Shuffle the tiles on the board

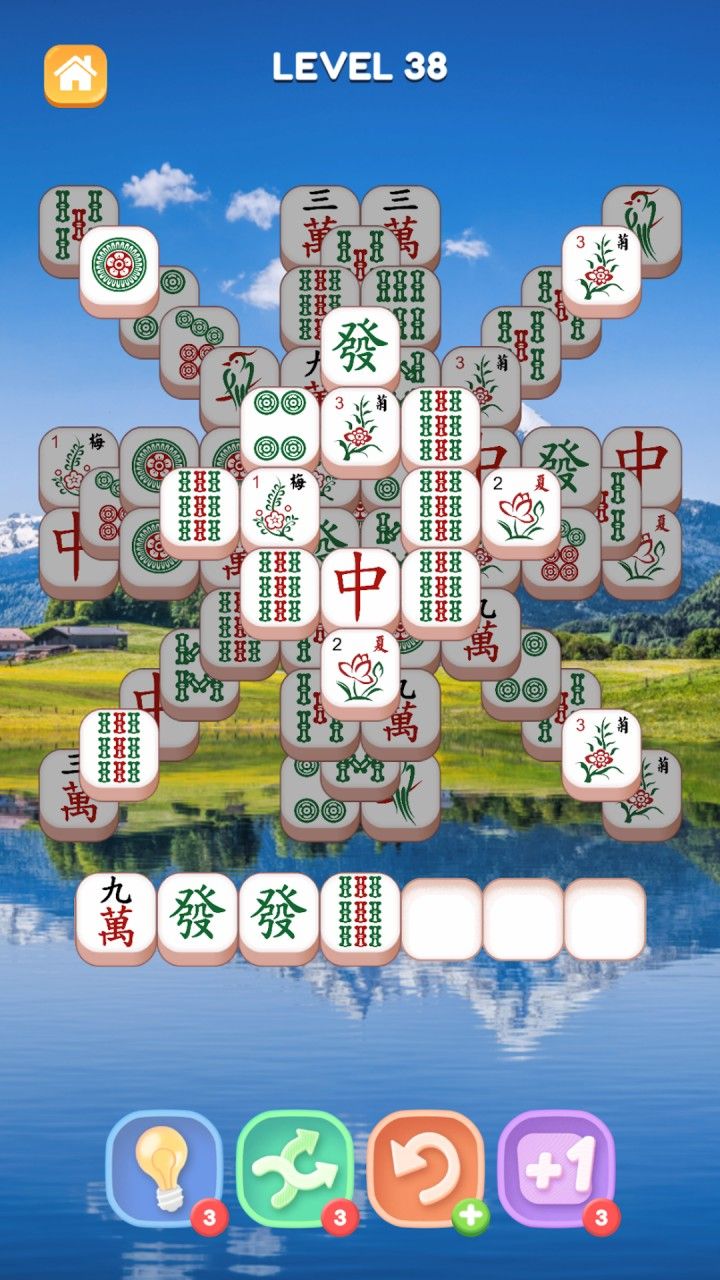(294, 1168)
